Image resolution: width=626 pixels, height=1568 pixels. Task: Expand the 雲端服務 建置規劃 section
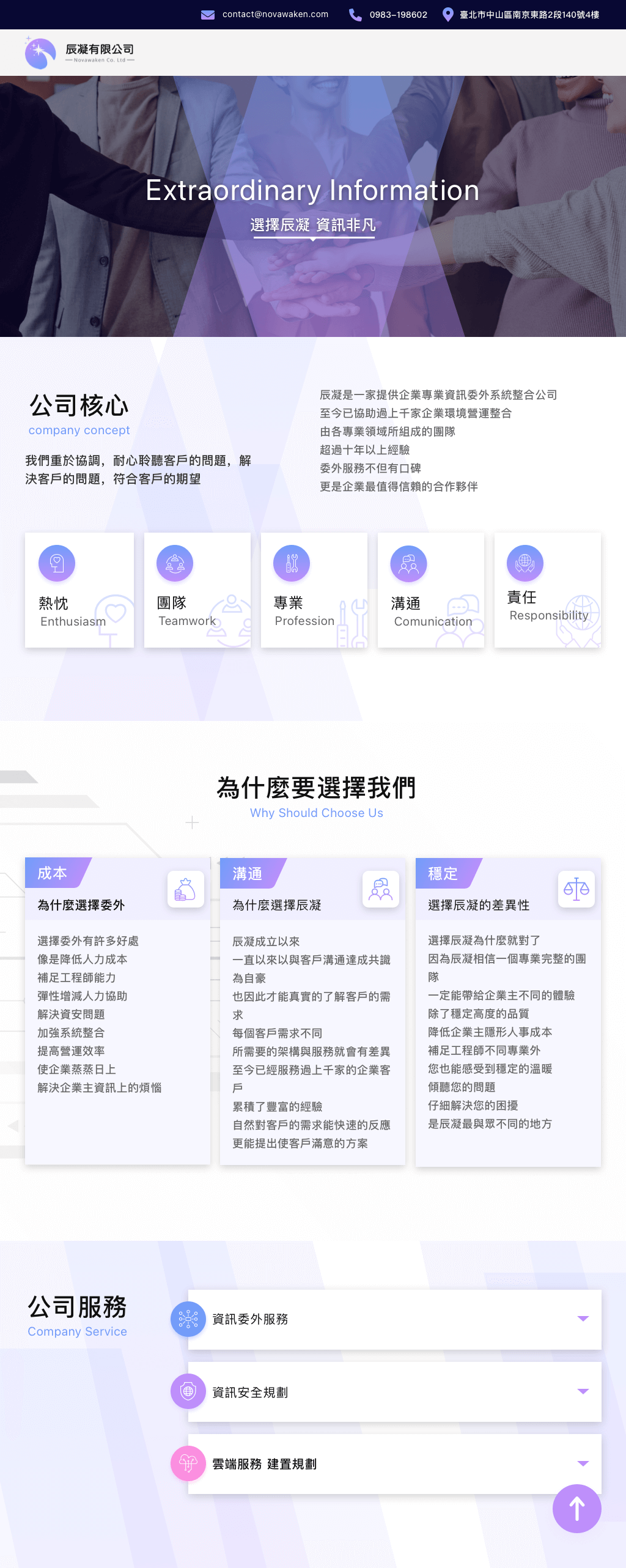click(x=394, y=1464)
